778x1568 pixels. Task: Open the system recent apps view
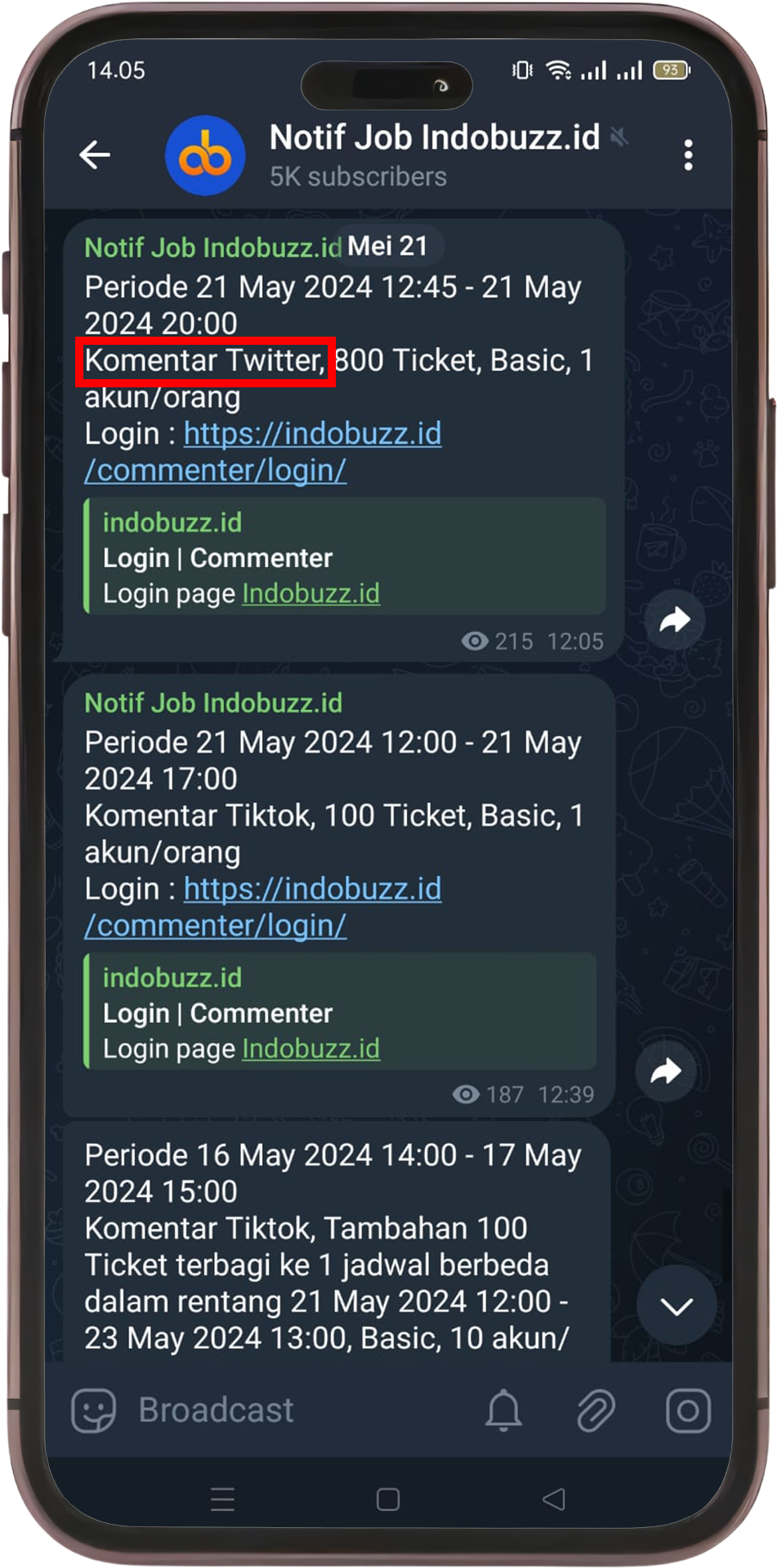(222, 1499)
